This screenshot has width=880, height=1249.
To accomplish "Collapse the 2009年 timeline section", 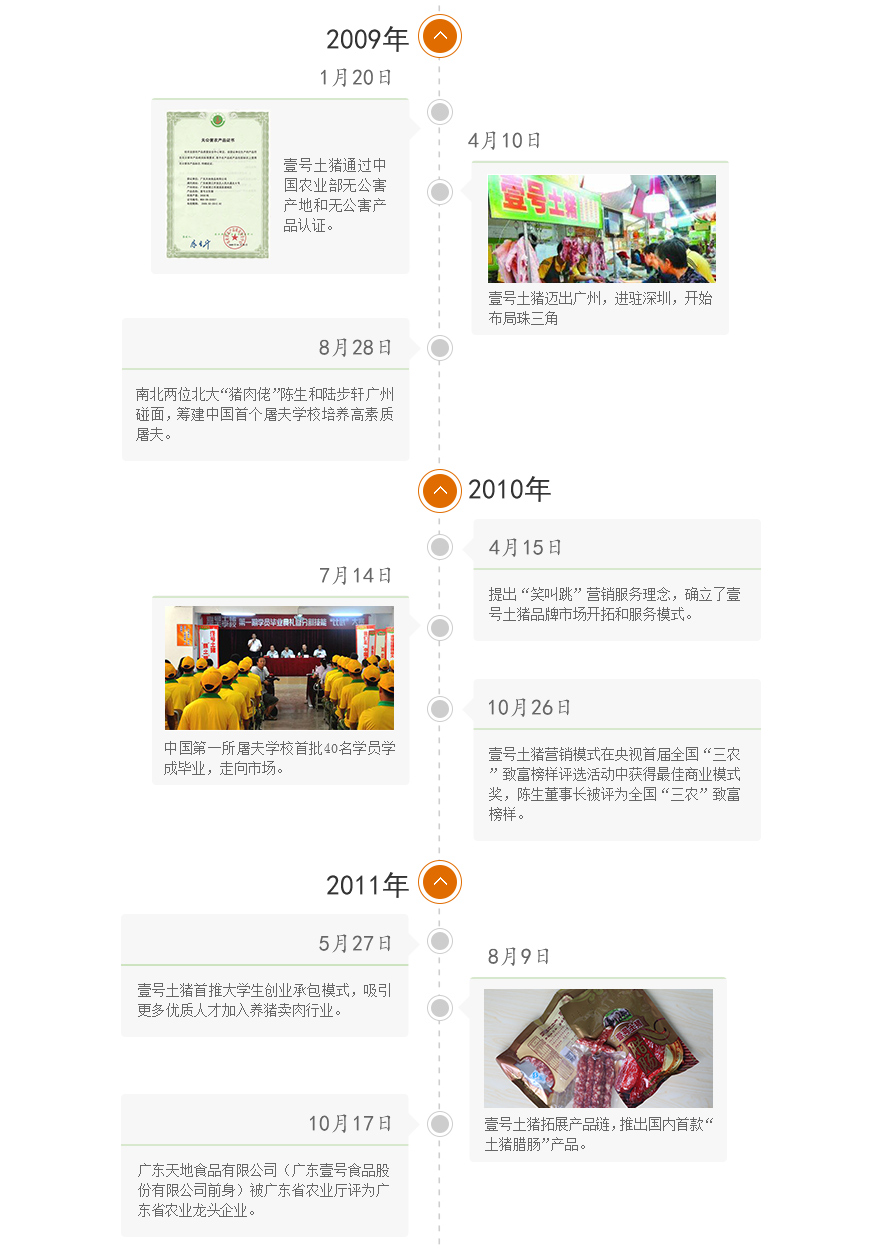I will pyautogui.click(x=440, y=37).
